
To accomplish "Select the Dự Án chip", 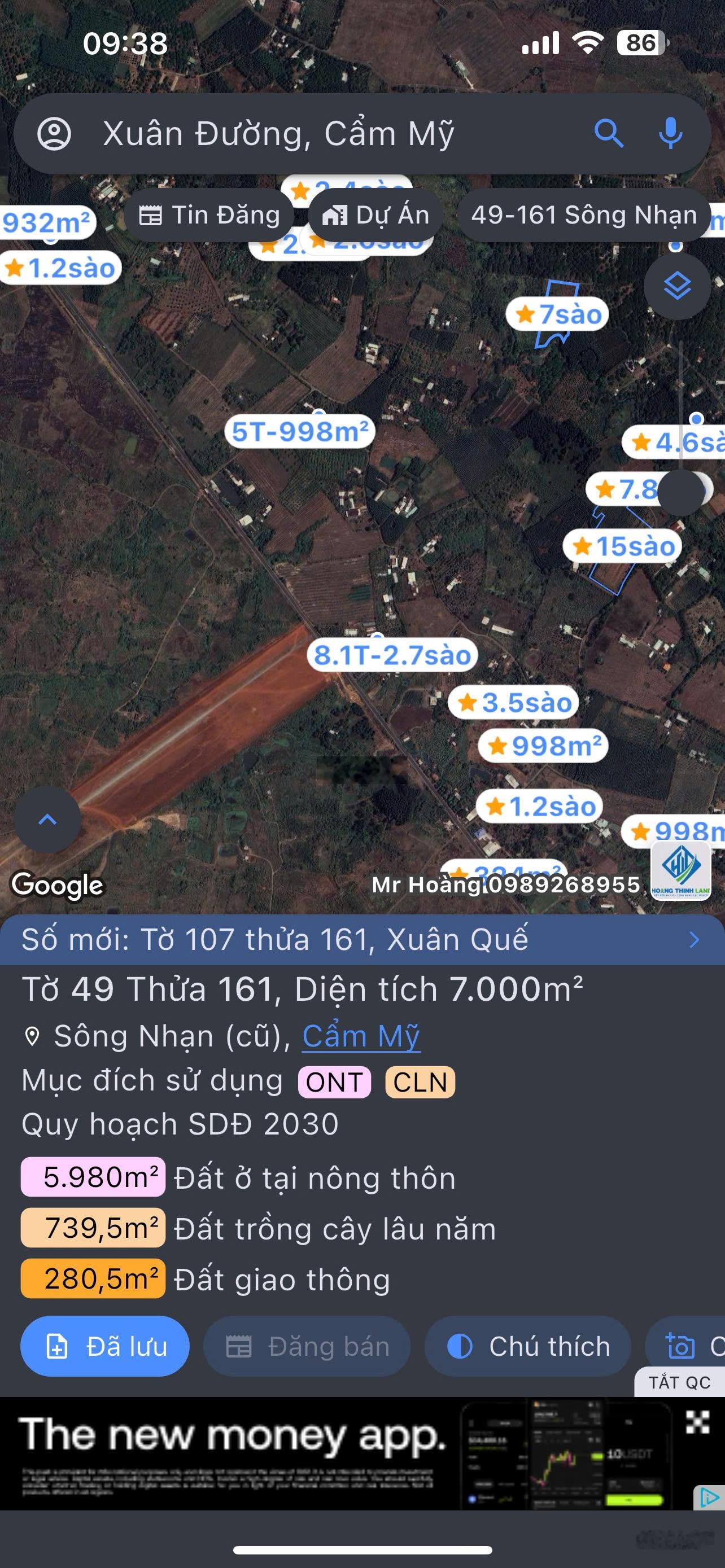I will (375, 216).
